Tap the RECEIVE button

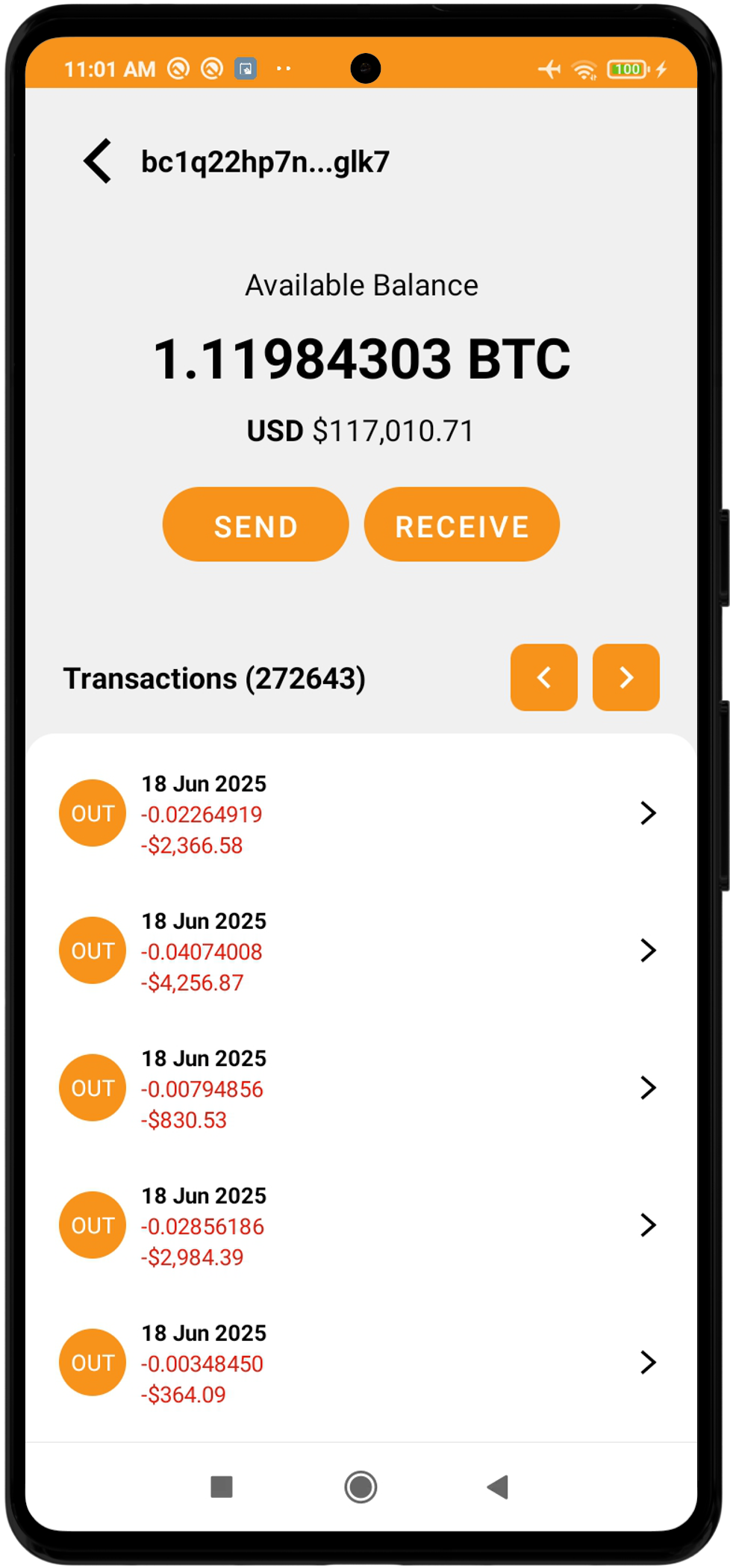461,524
